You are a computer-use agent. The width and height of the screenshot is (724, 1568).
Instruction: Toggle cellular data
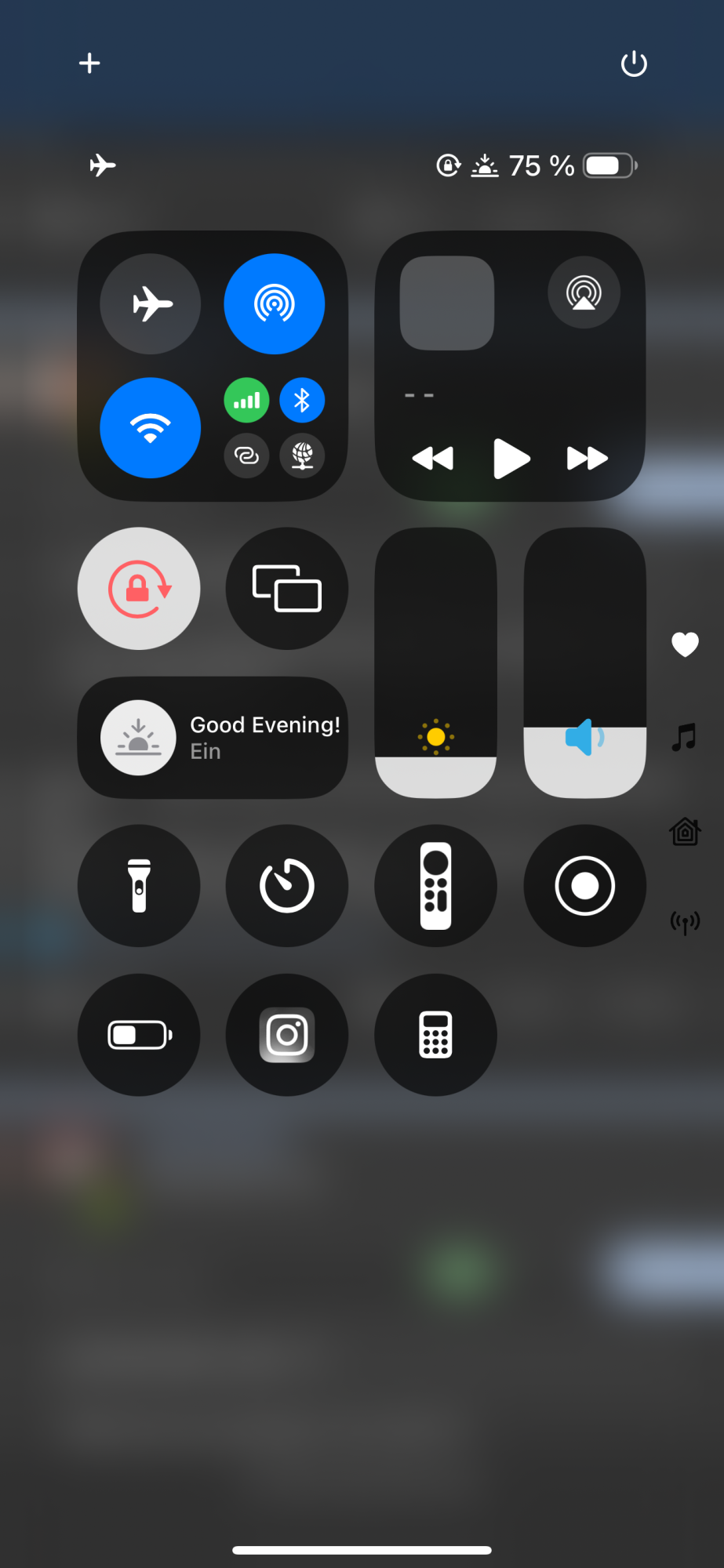[x=247, y=401]
